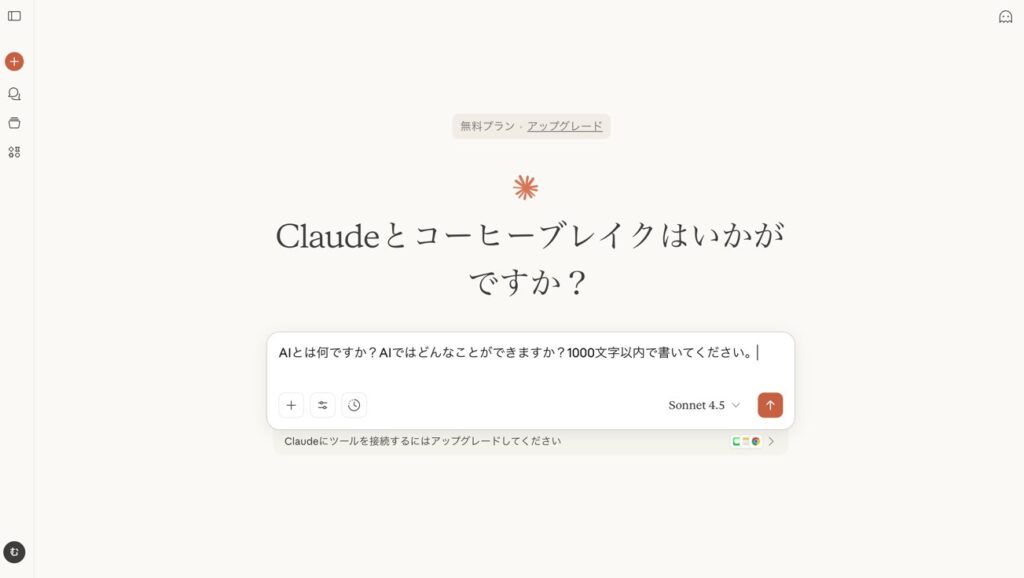
Task: Attach a file with plus icon
Action: click(291, 405)
